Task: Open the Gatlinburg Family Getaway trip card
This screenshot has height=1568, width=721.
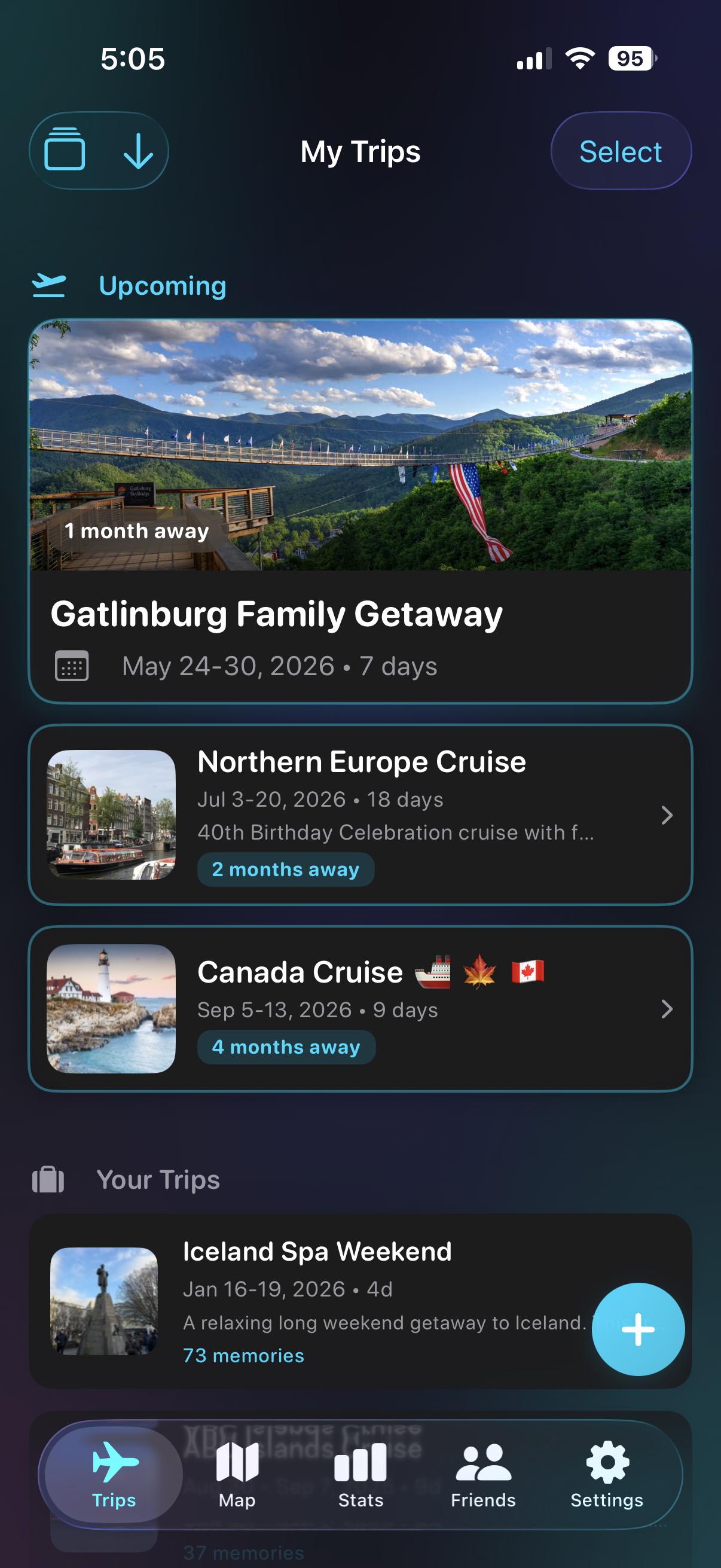Action: (x=360, y=511)
